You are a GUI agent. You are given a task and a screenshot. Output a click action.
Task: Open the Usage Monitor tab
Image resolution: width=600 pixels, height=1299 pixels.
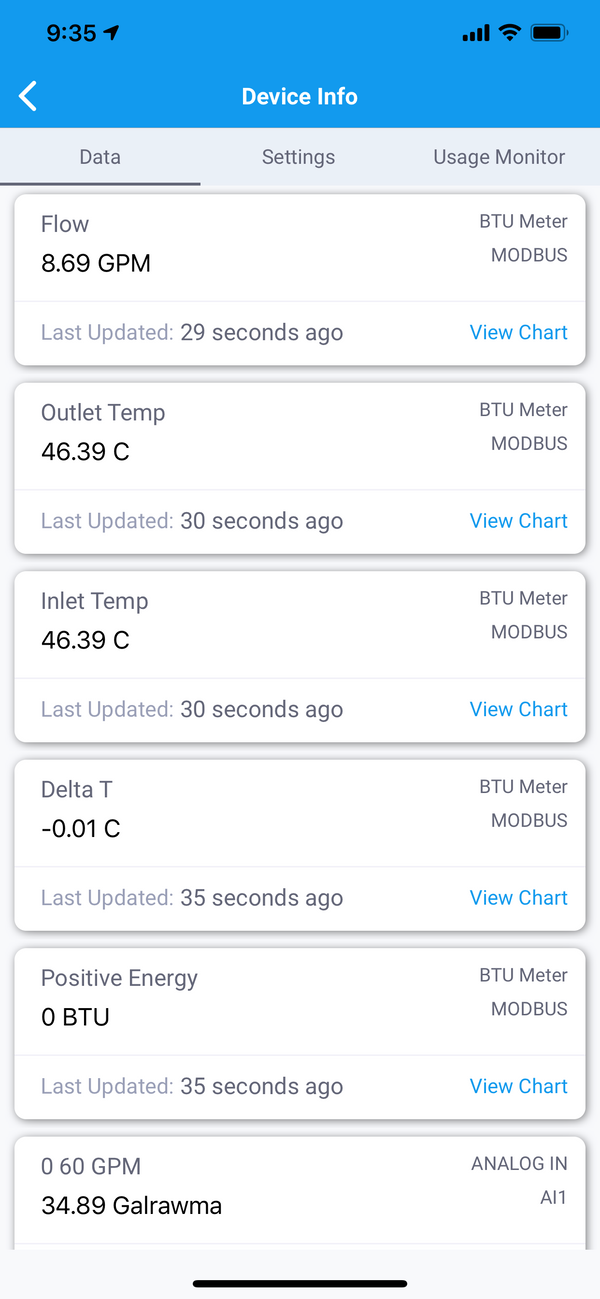pos(499,157)
